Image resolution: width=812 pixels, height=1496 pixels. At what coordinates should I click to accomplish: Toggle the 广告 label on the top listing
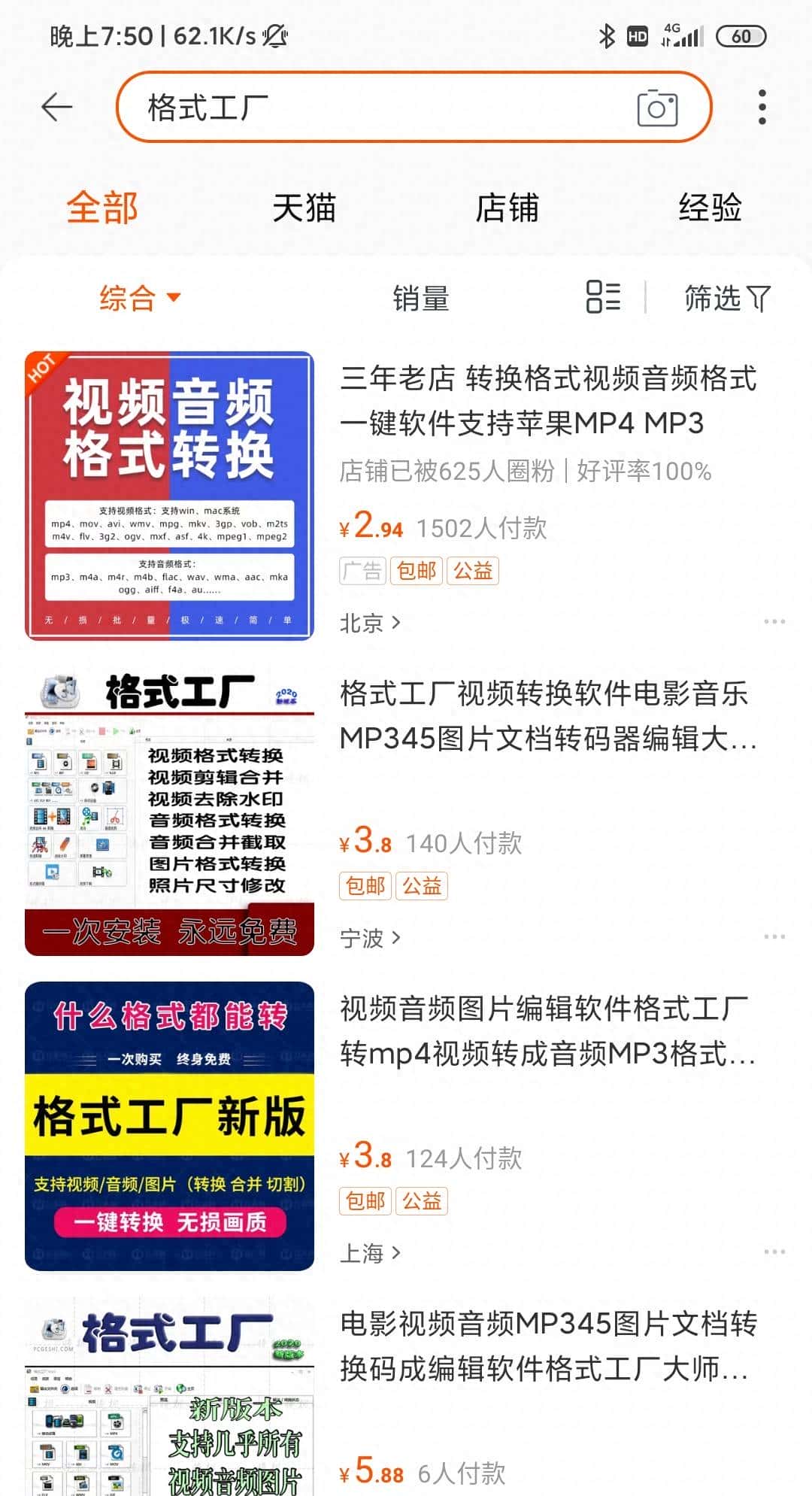362,570
